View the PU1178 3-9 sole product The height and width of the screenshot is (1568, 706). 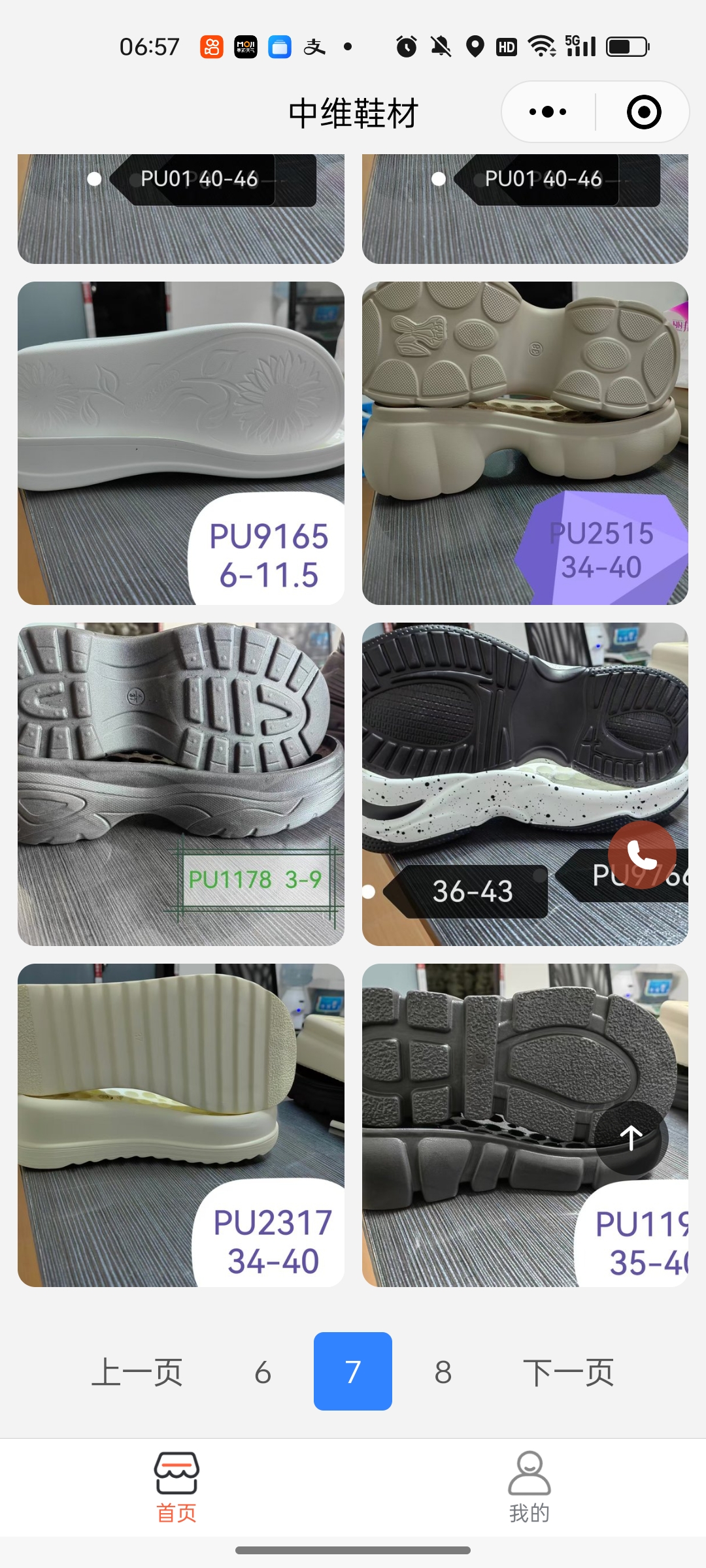pyautogui.click(x=180, y=784)
